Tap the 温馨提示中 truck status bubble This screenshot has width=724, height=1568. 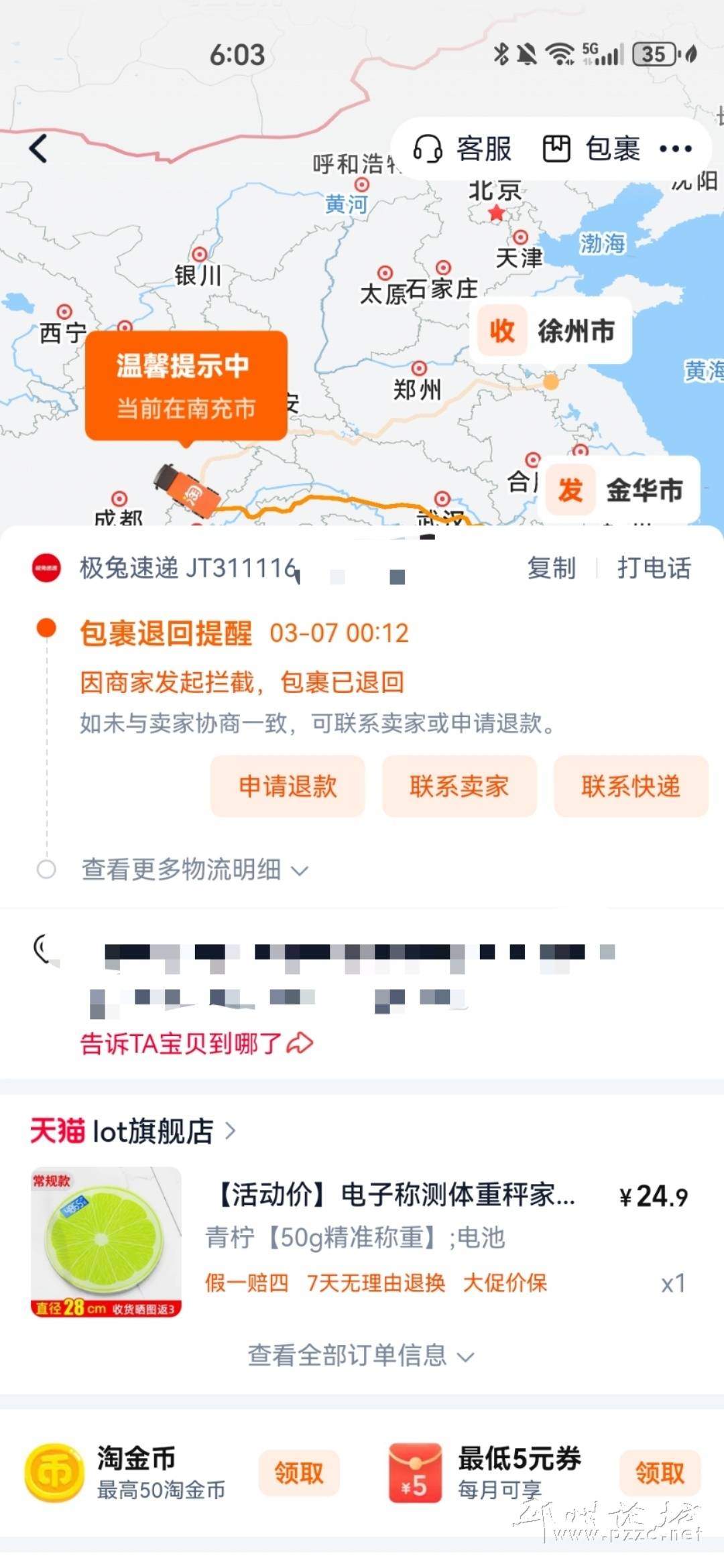tap(186, 386)
